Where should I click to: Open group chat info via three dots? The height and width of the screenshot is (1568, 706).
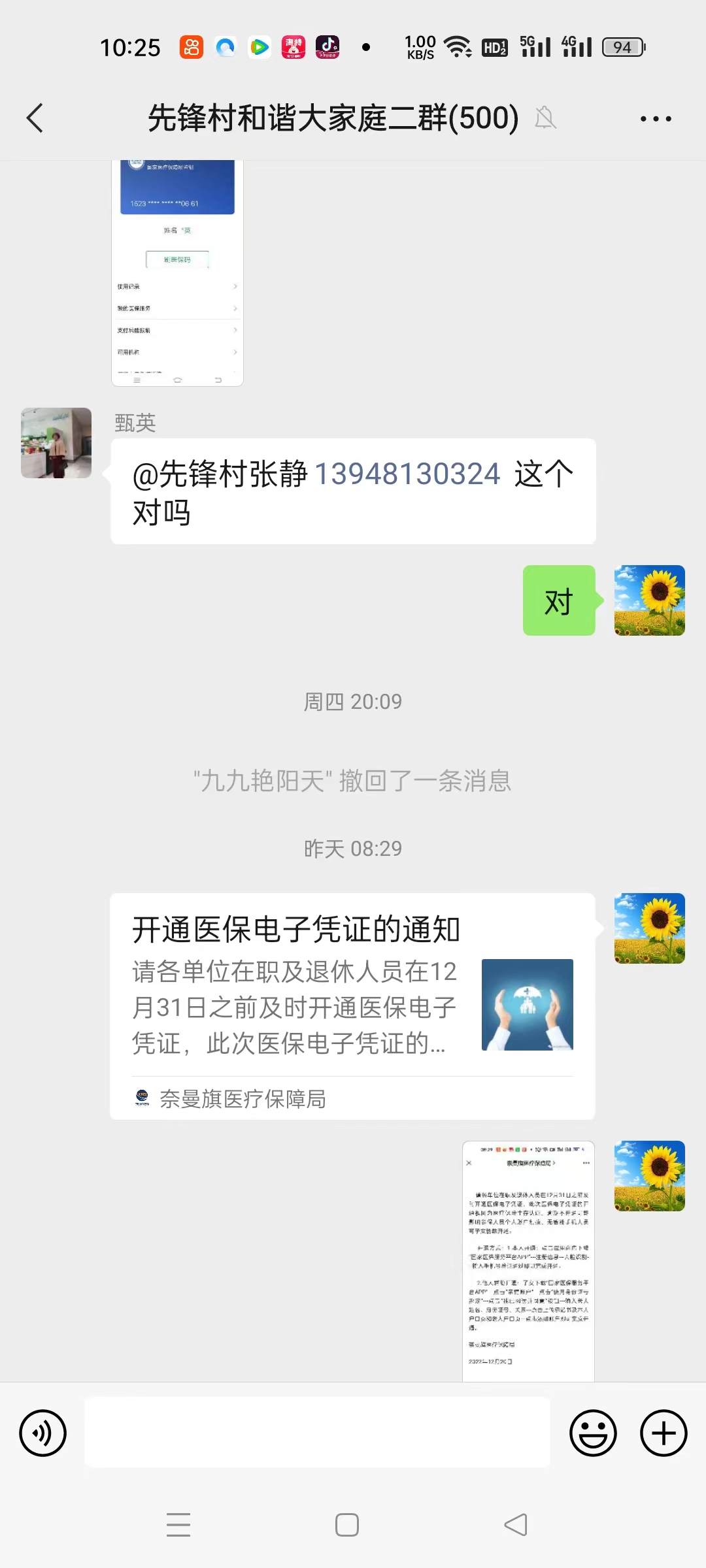pyautogui.click(x=655, y=119)
